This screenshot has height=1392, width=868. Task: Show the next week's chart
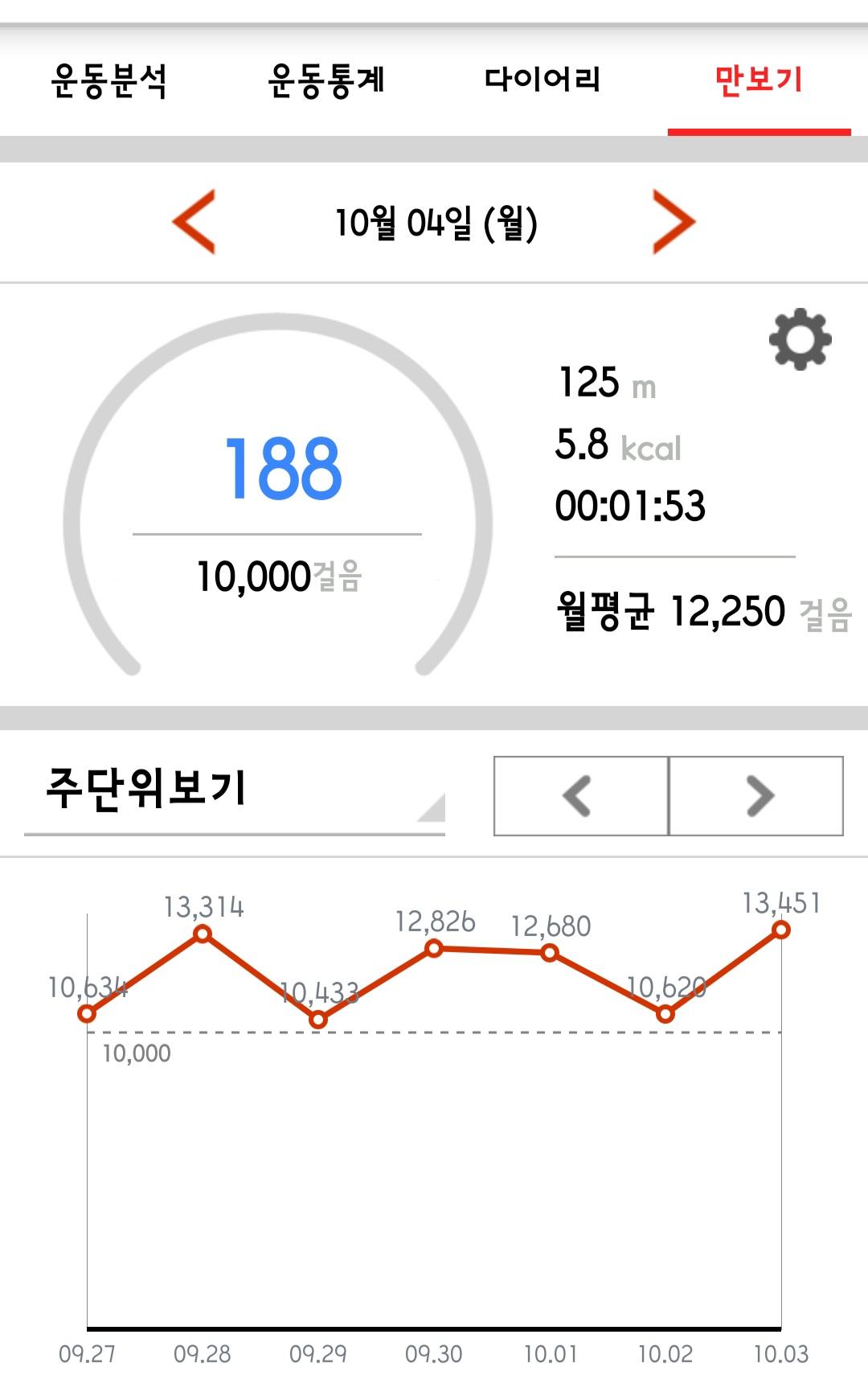tap(756, 796)
